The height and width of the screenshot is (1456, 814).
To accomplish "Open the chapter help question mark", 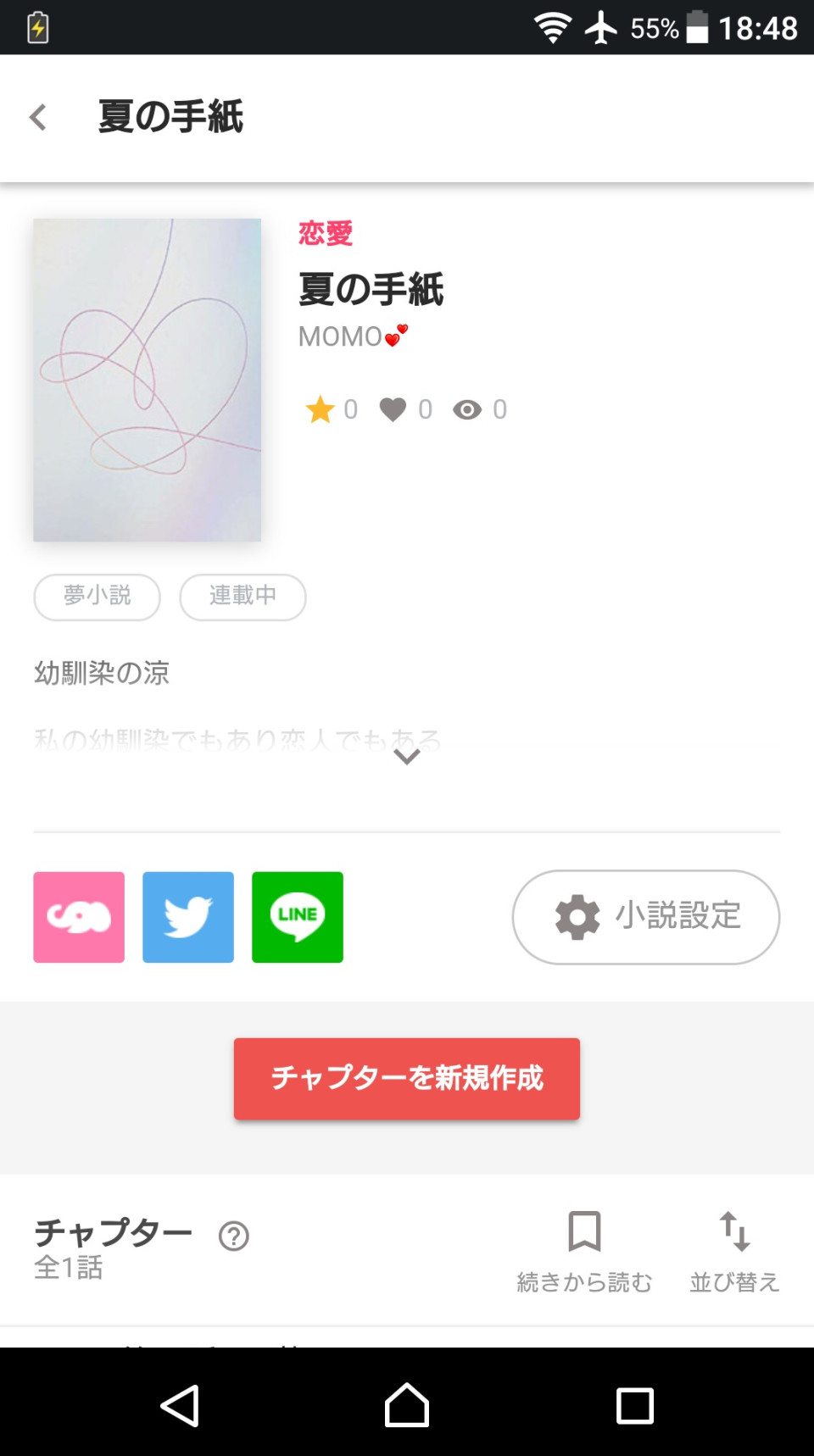I will [234, 1236].
